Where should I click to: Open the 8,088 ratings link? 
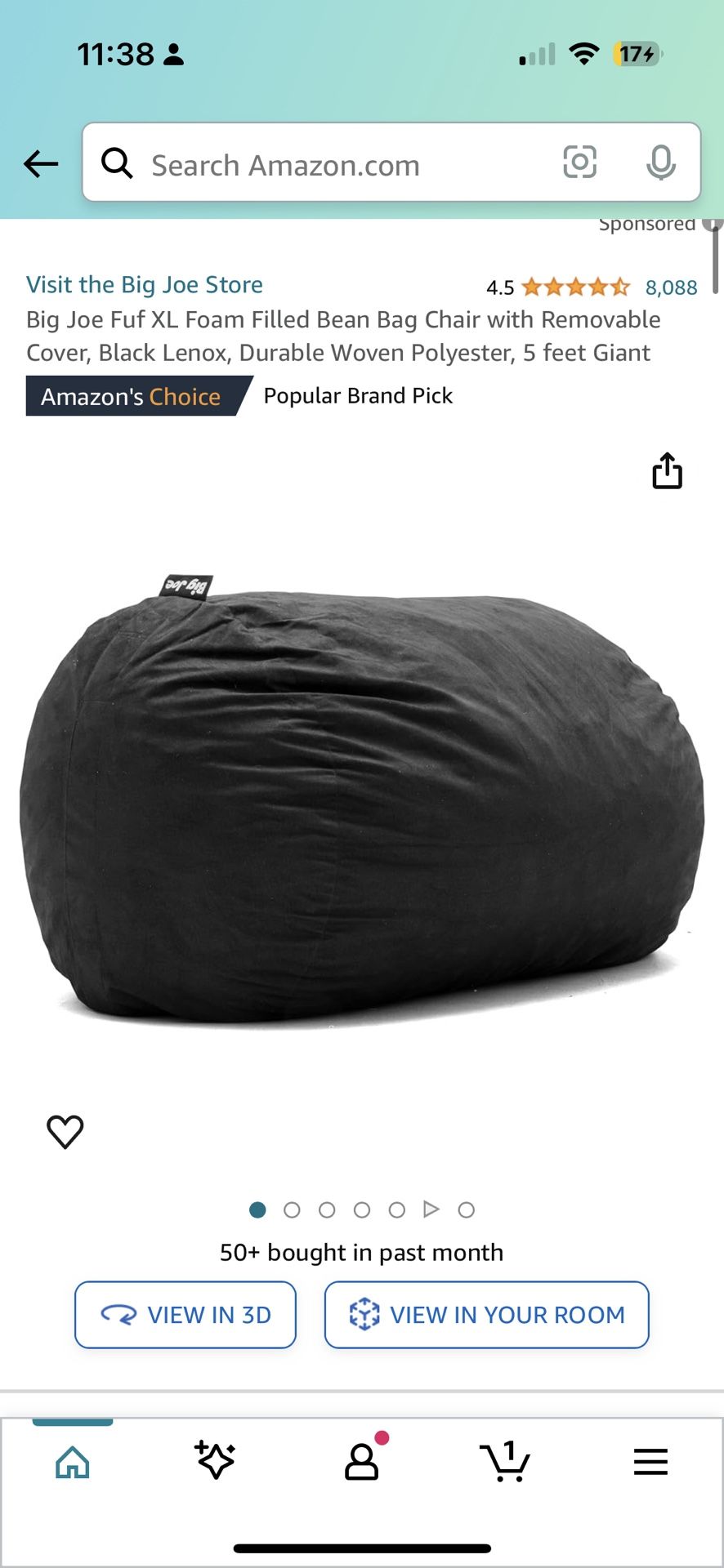click(671, 287)
